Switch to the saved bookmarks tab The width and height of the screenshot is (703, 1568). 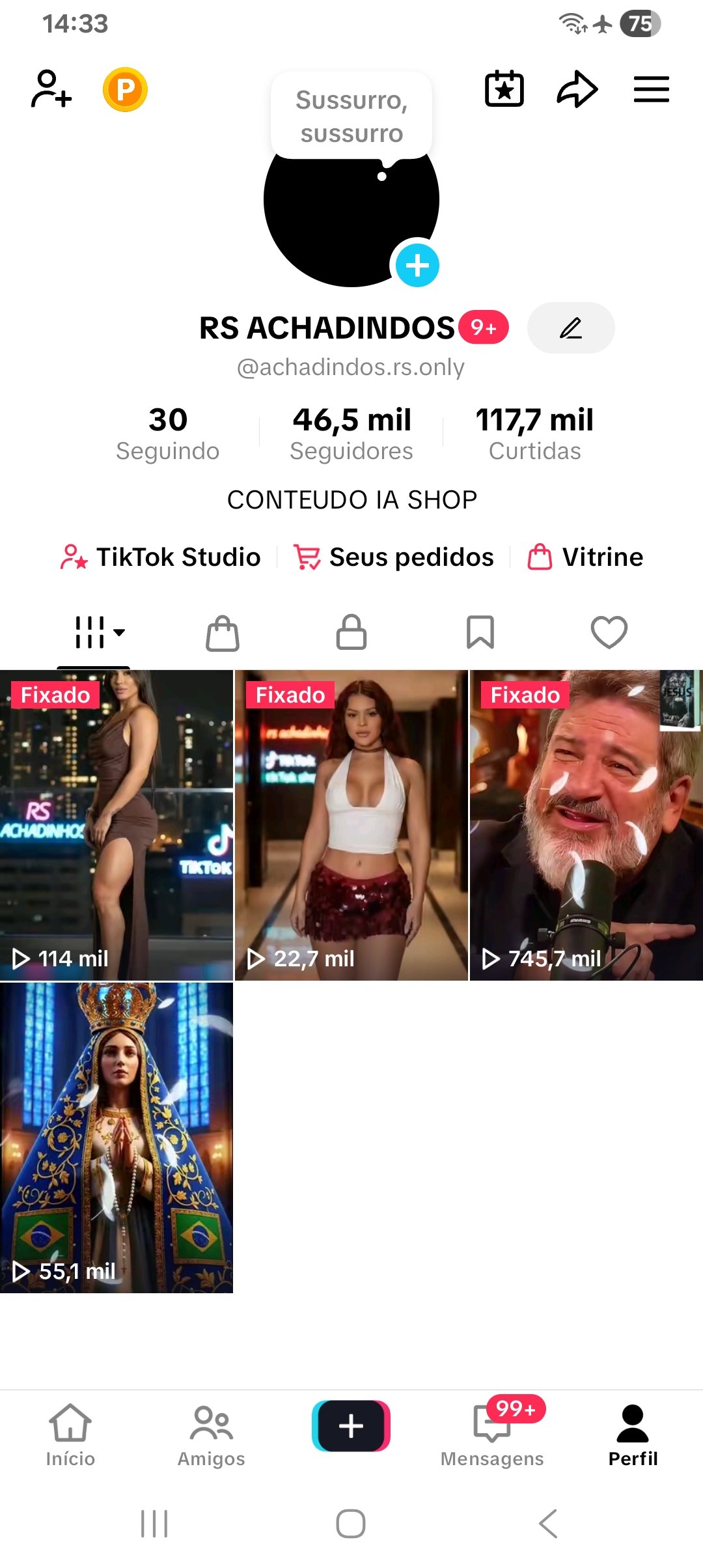480,632
